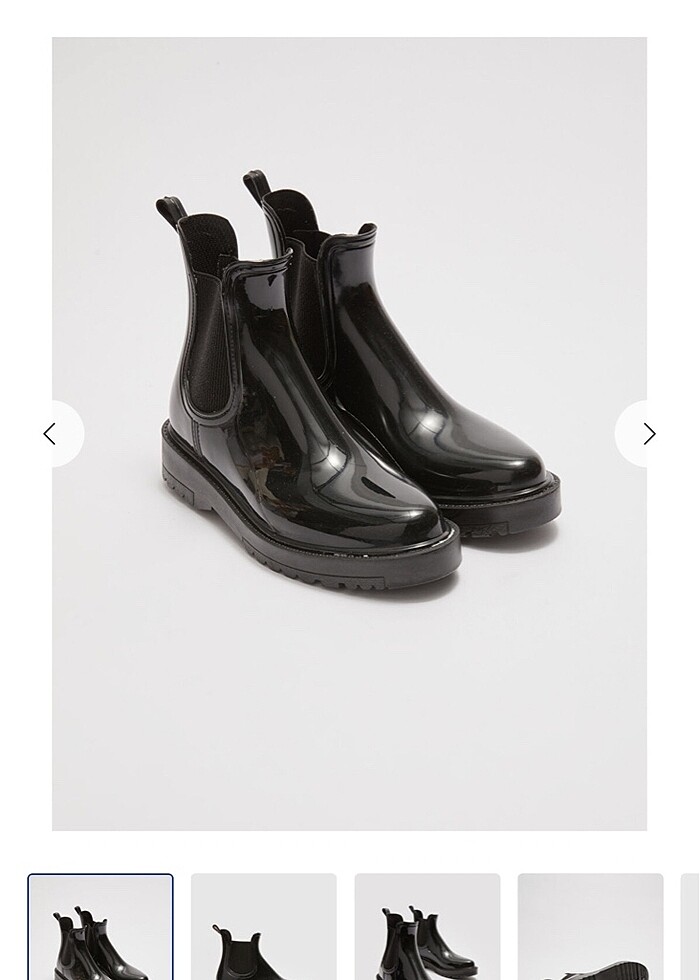Show the previous product photo using the left arrow
The width and height of the screenshot is (700, 980).
(50, 434)
